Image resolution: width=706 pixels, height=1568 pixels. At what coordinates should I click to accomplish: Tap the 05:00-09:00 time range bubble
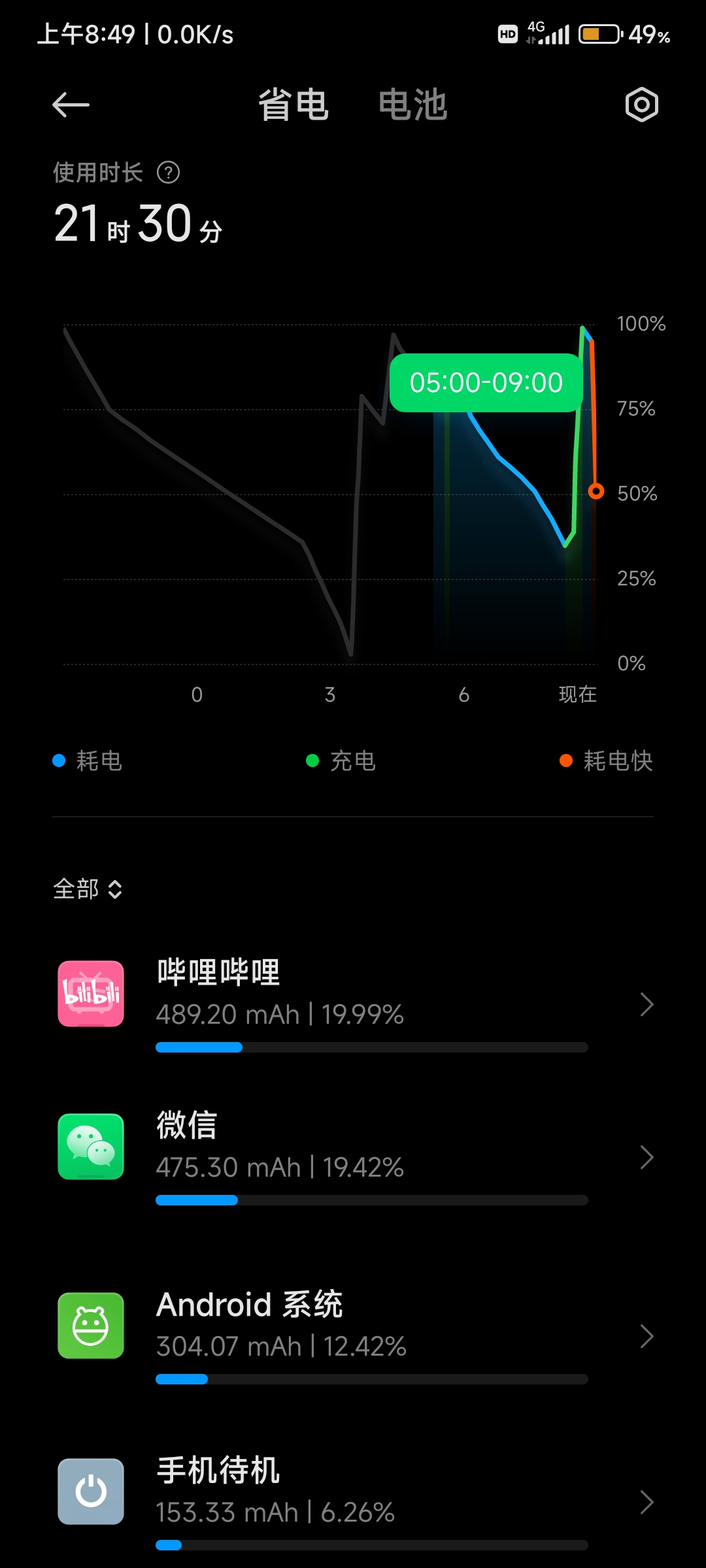(x=486, y=383)
